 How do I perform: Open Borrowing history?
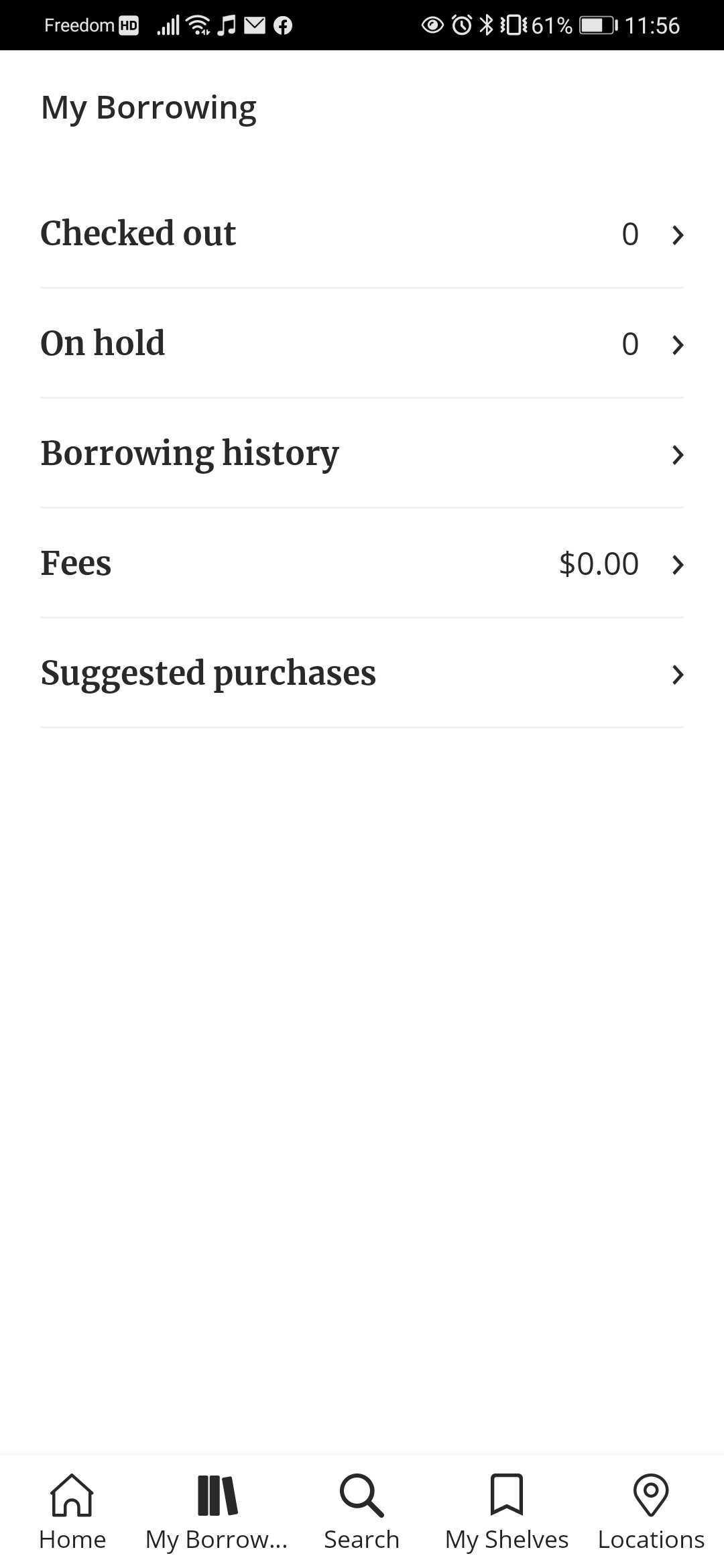pos(362,453)
